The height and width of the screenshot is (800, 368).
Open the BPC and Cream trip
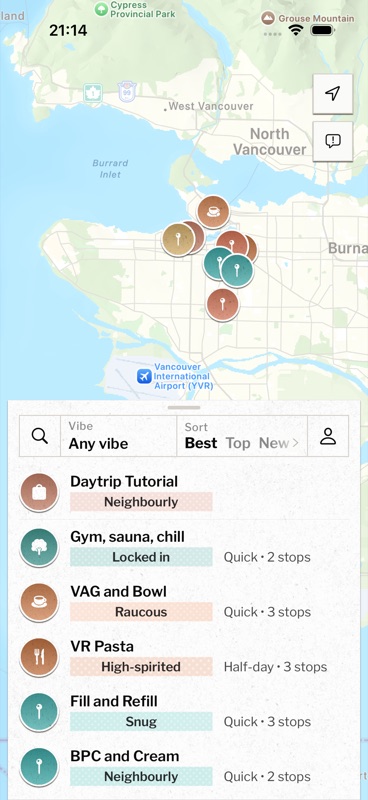pyautogui.click(x=184, y=768)
